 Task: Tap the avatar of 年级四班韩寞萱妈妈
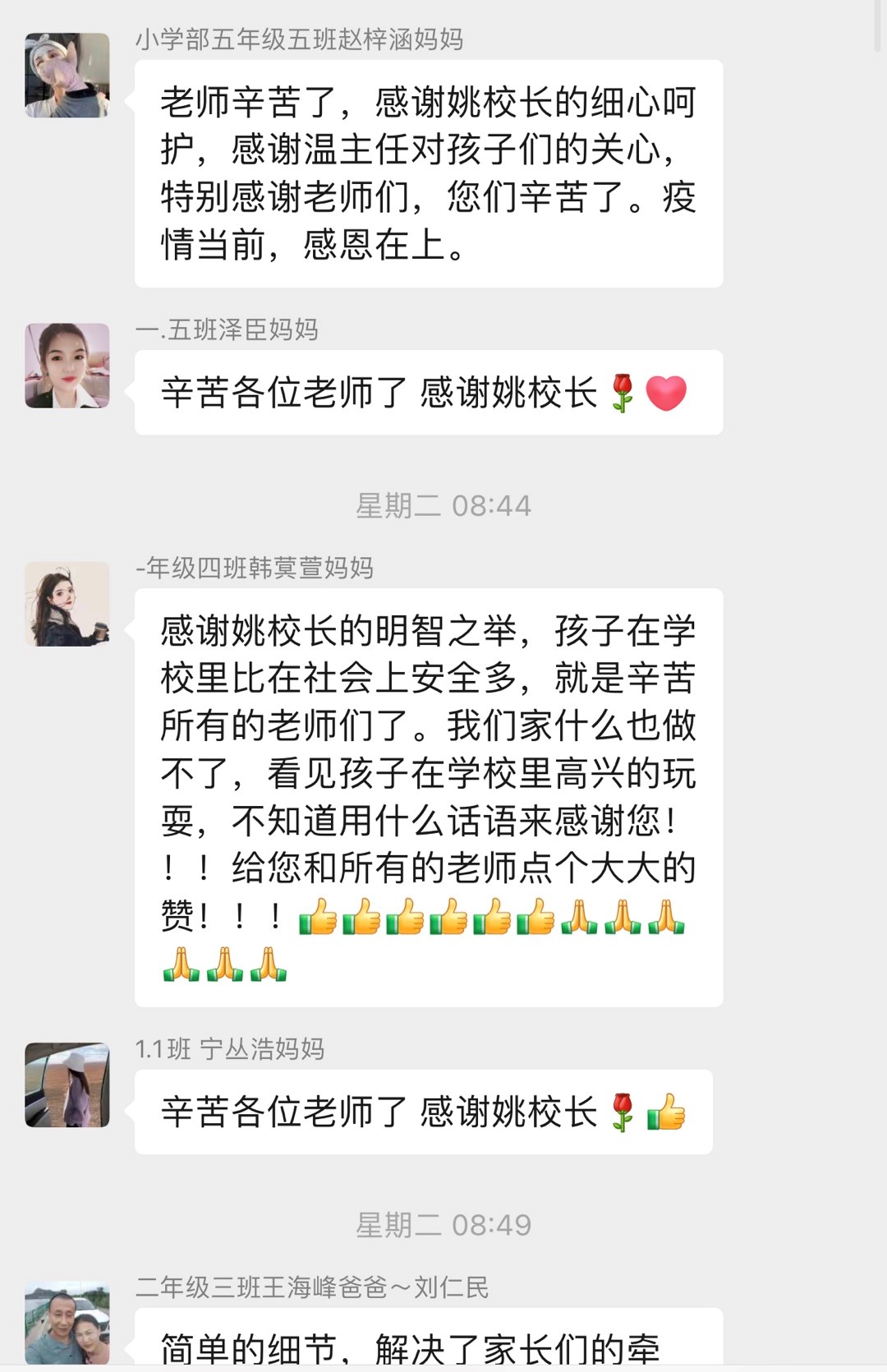click(67, 604)
